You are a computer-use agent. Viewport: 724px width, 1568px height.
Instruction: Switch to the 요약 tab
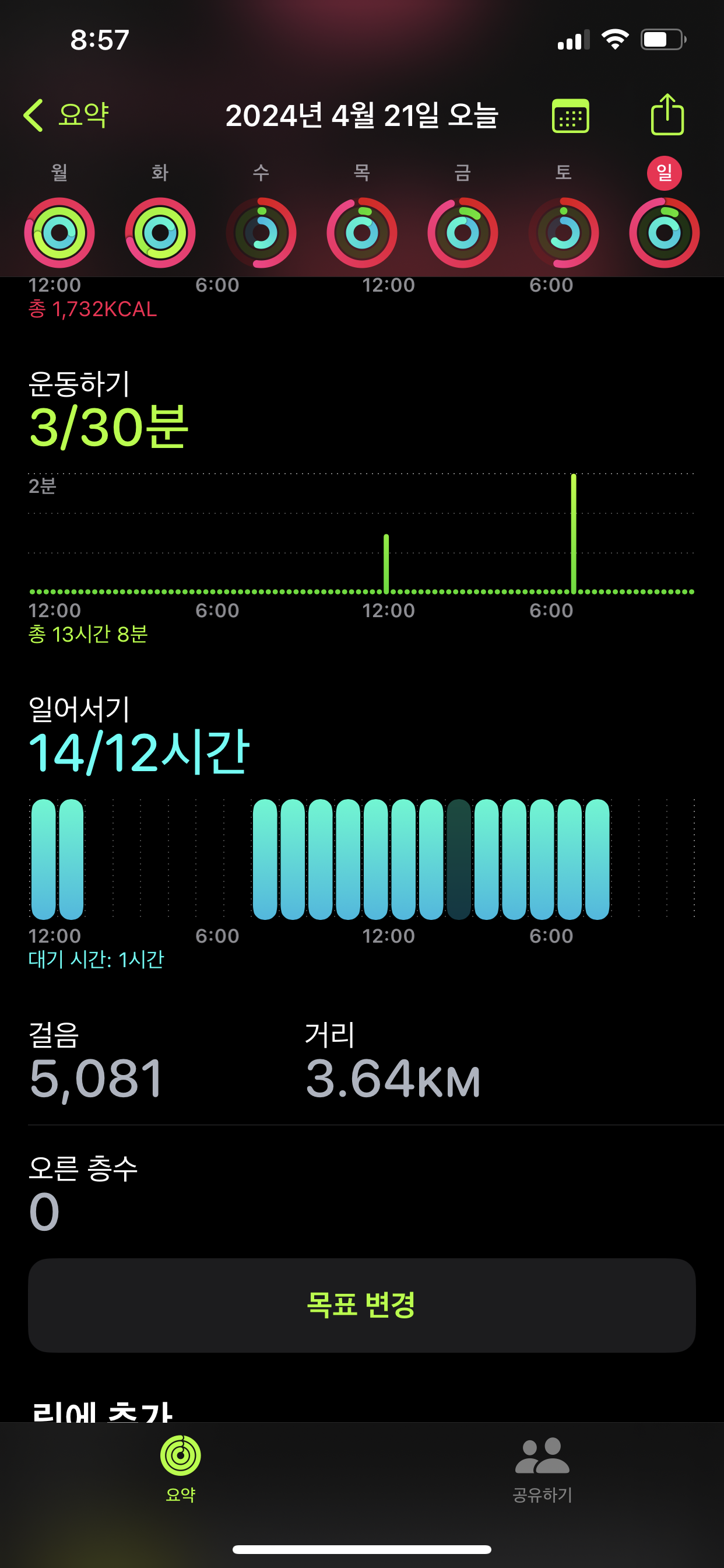coord(181,1468)
